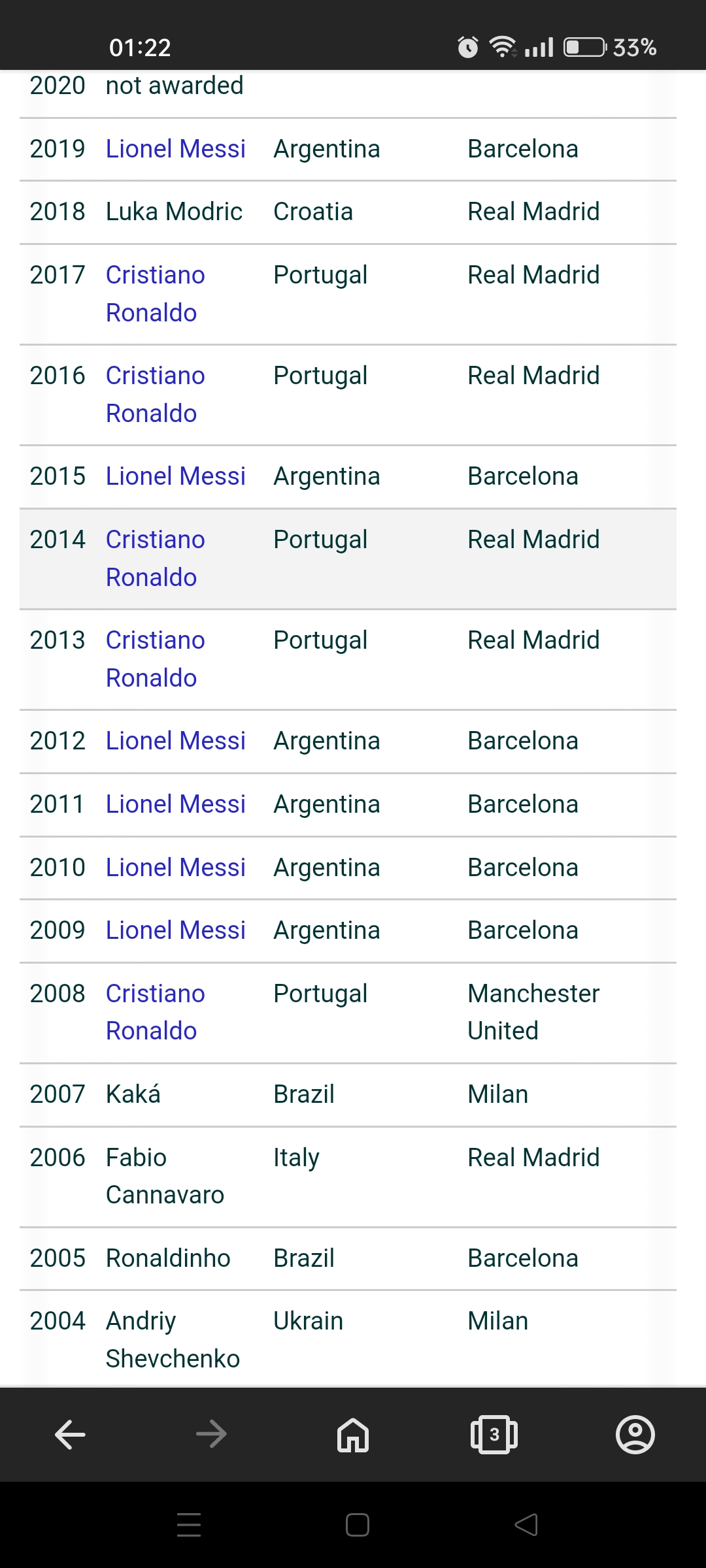
Task: Go back to the previous page in the browser
Action: tap(70, 1435)
